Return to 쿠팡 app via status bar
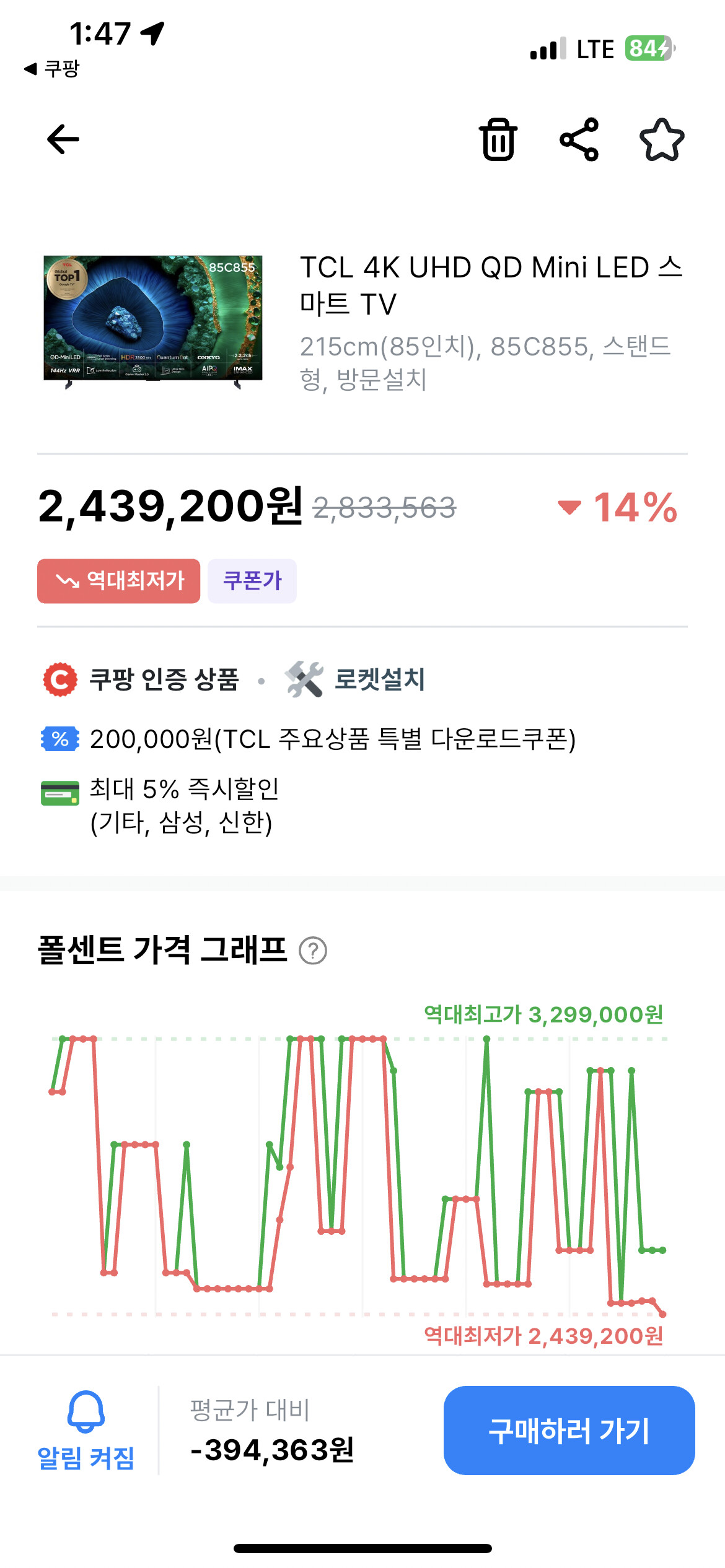The width and height of the screenshot is (725, 1568). tap(52, 68)
